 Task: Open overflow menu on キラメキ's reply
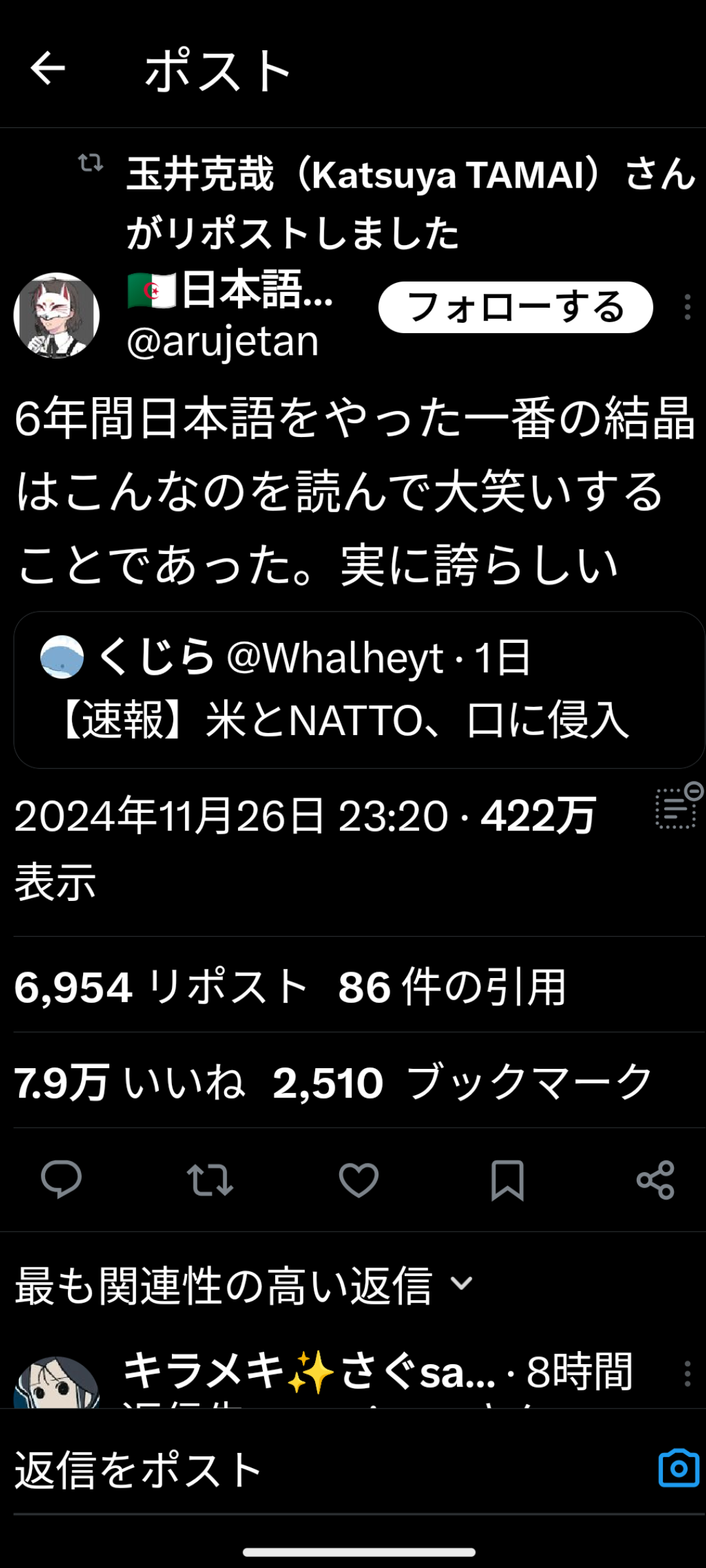pos(687,1374)
